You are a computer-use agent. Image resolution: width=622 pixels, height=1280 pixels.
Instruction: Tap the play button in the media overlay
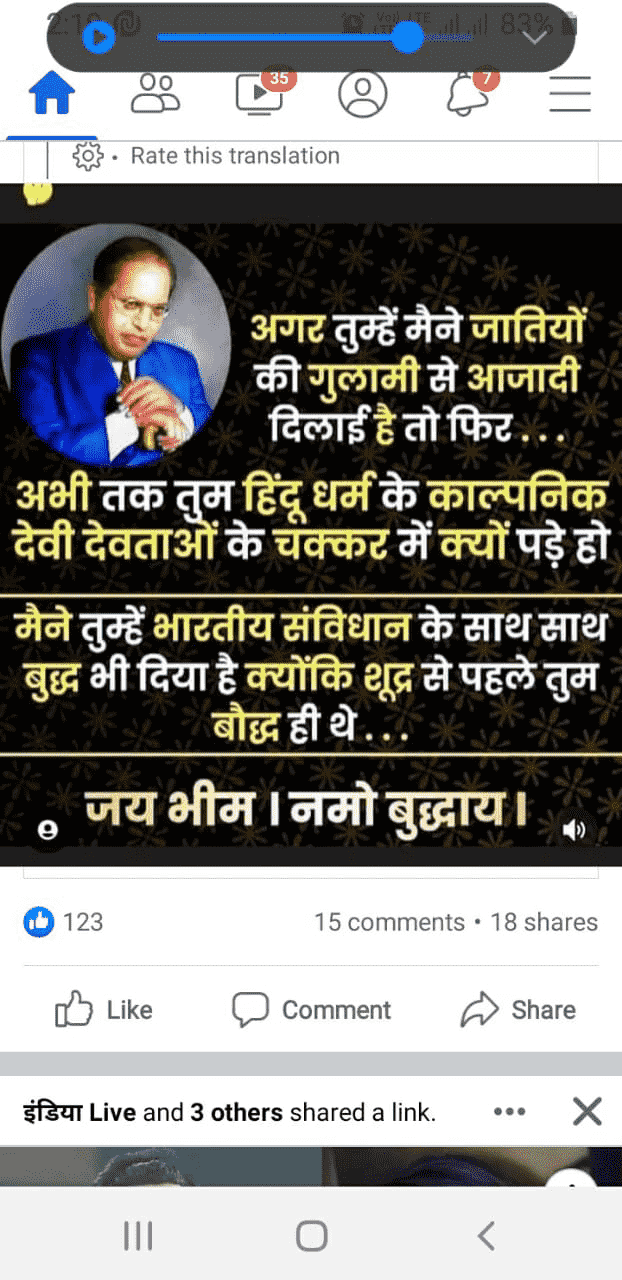click(x=98, y=38)
